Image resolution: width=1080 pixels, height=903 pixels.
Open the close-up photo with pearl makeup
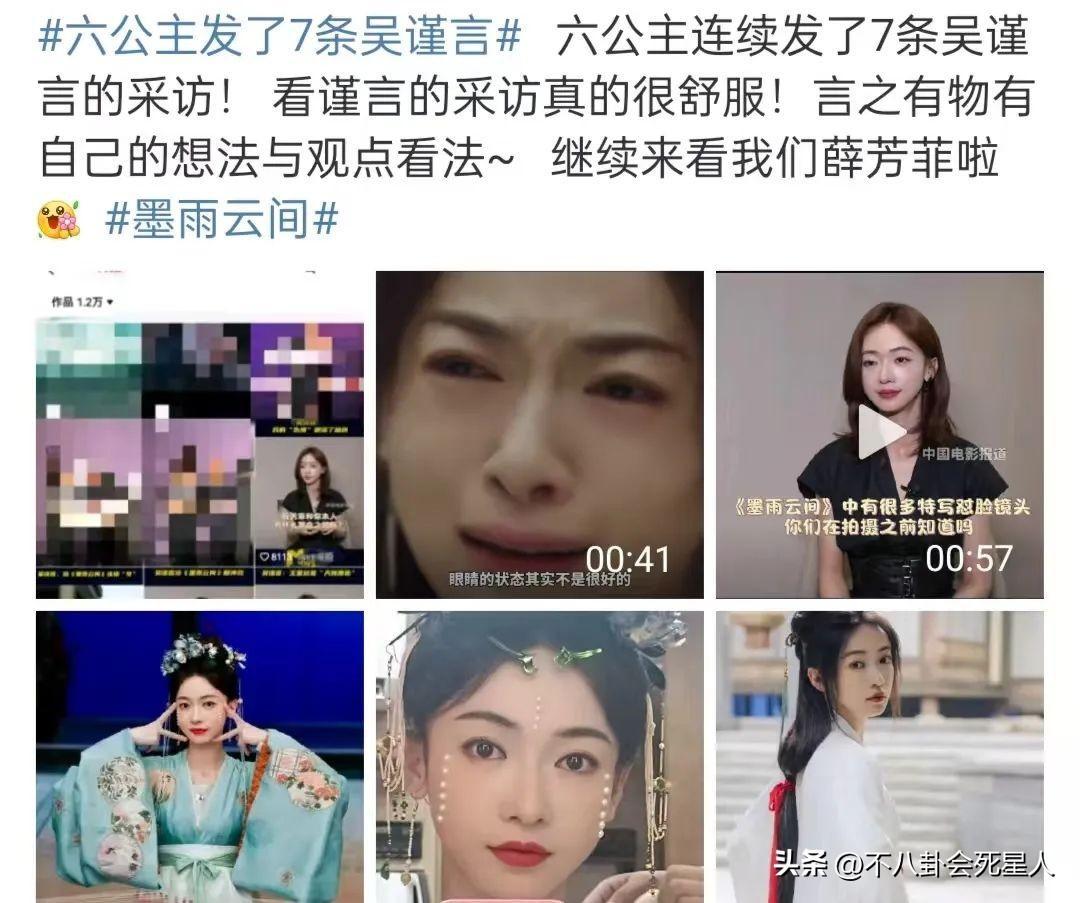539,757
